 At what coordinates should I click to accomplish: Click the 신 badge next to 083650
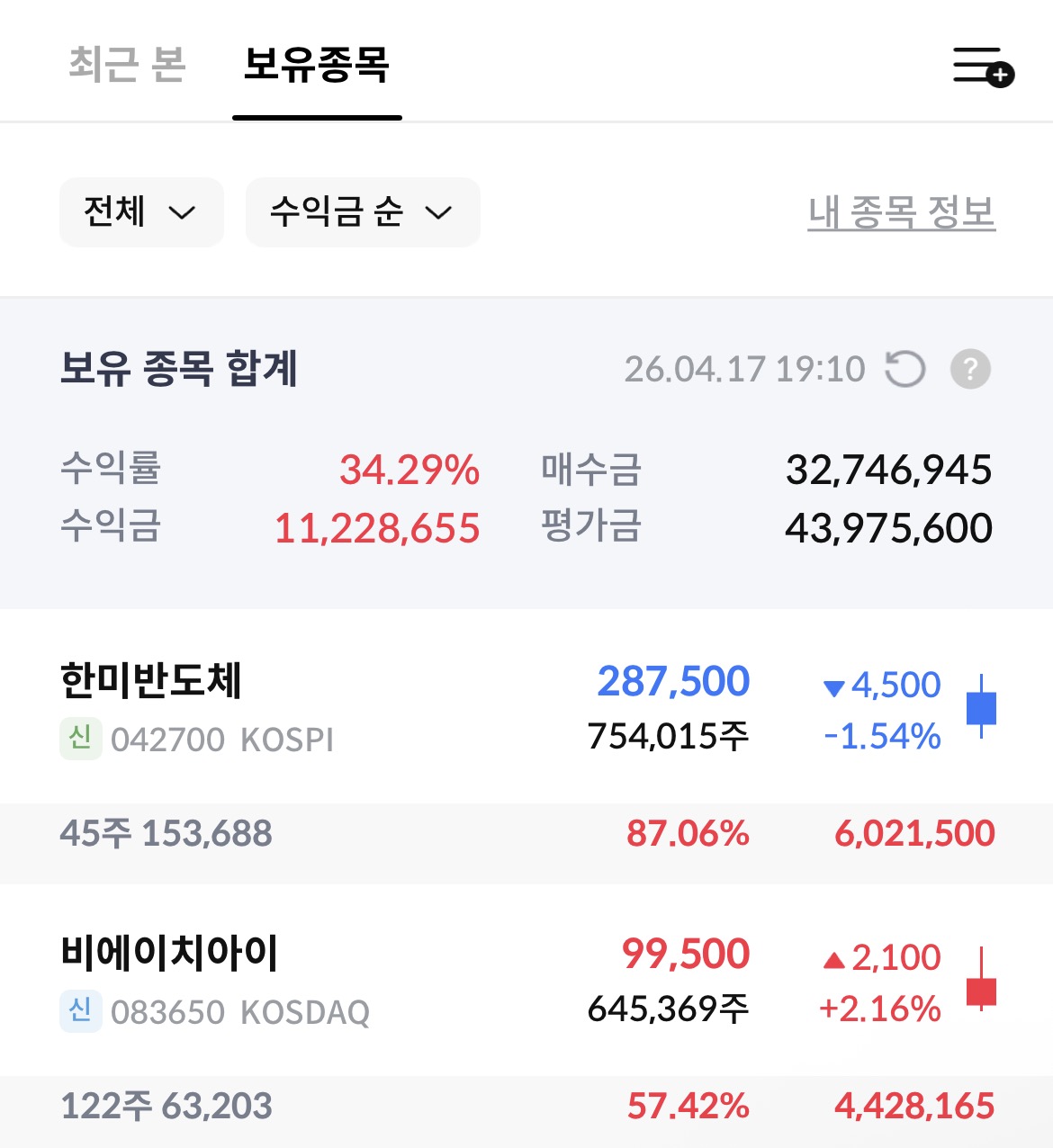(80, 1011)
